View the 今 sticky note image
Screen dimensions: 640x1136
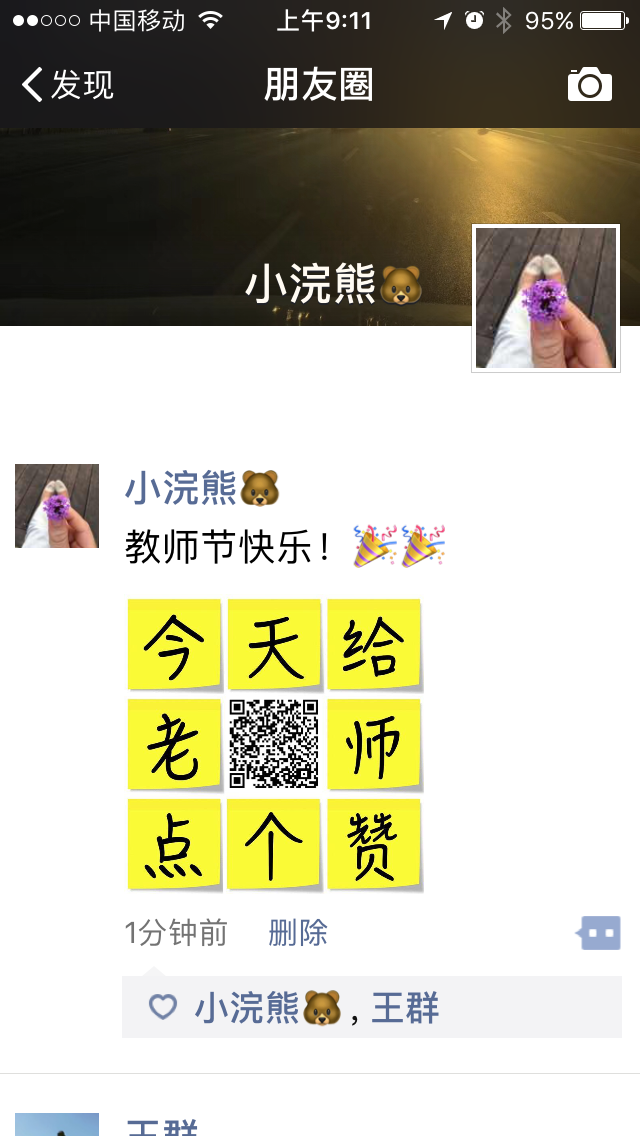pyautogui.click(x=174, y=645)
